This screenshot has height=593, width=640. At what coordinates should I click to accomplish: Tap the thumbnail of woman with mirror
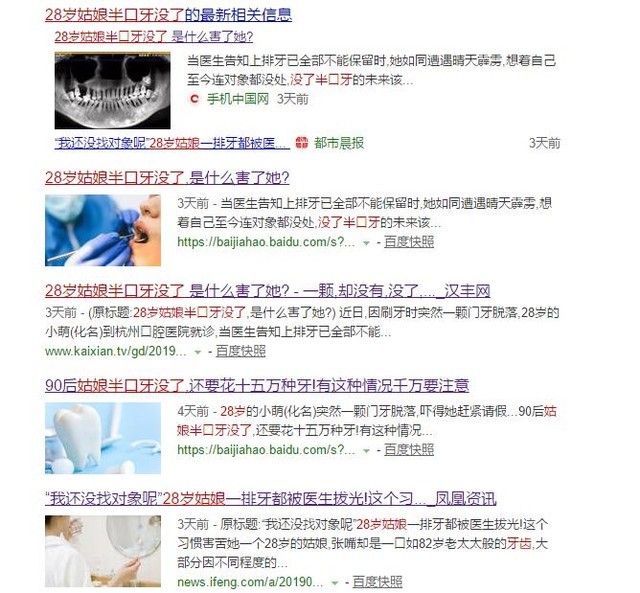102,550
